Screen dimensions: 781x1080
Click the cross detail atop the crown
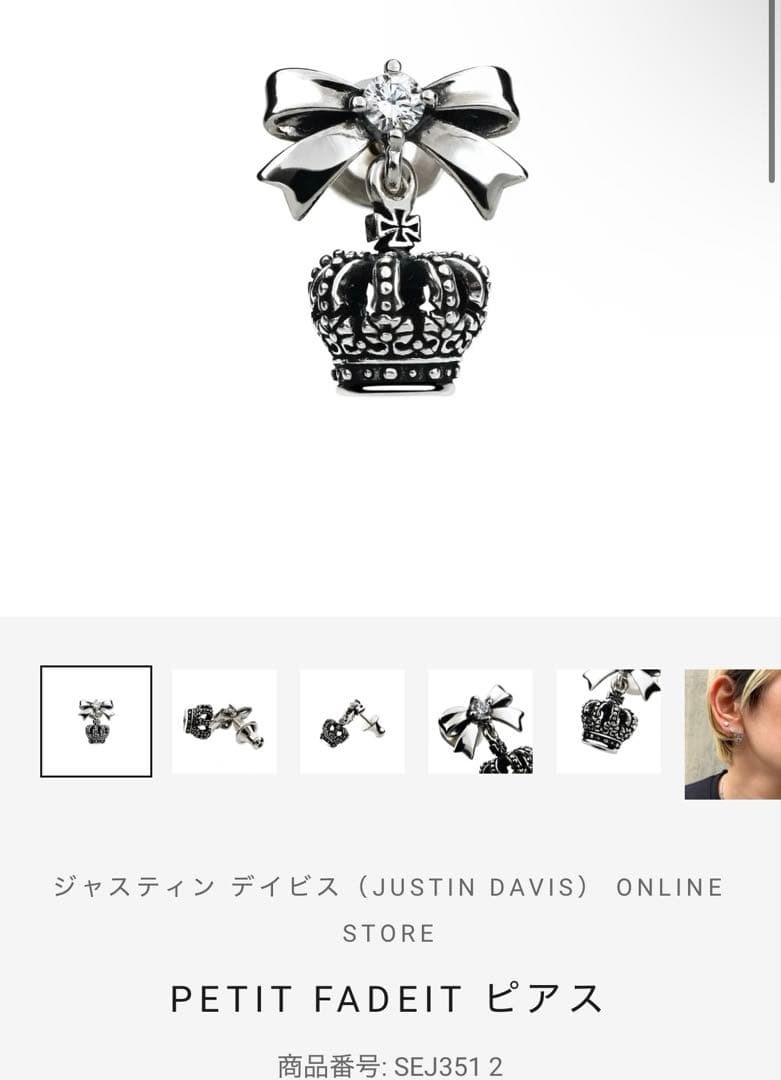(x=398, y=228)
